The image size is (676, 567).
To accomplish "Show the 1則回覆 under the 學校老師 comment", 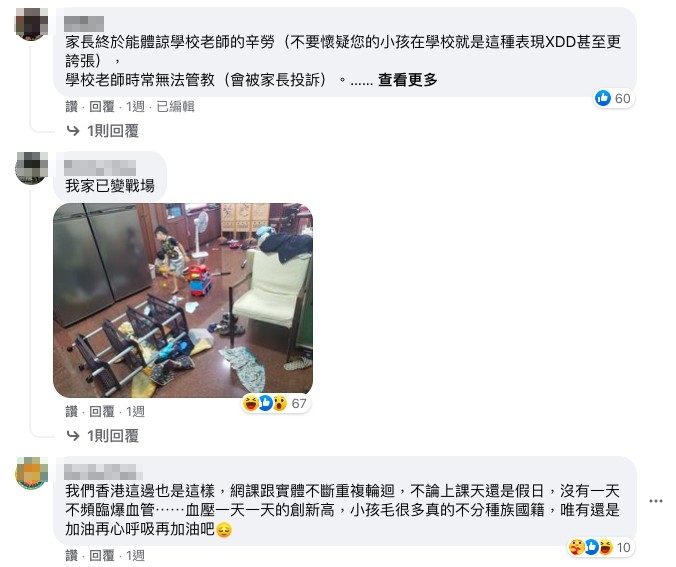I will click(112, 131).
